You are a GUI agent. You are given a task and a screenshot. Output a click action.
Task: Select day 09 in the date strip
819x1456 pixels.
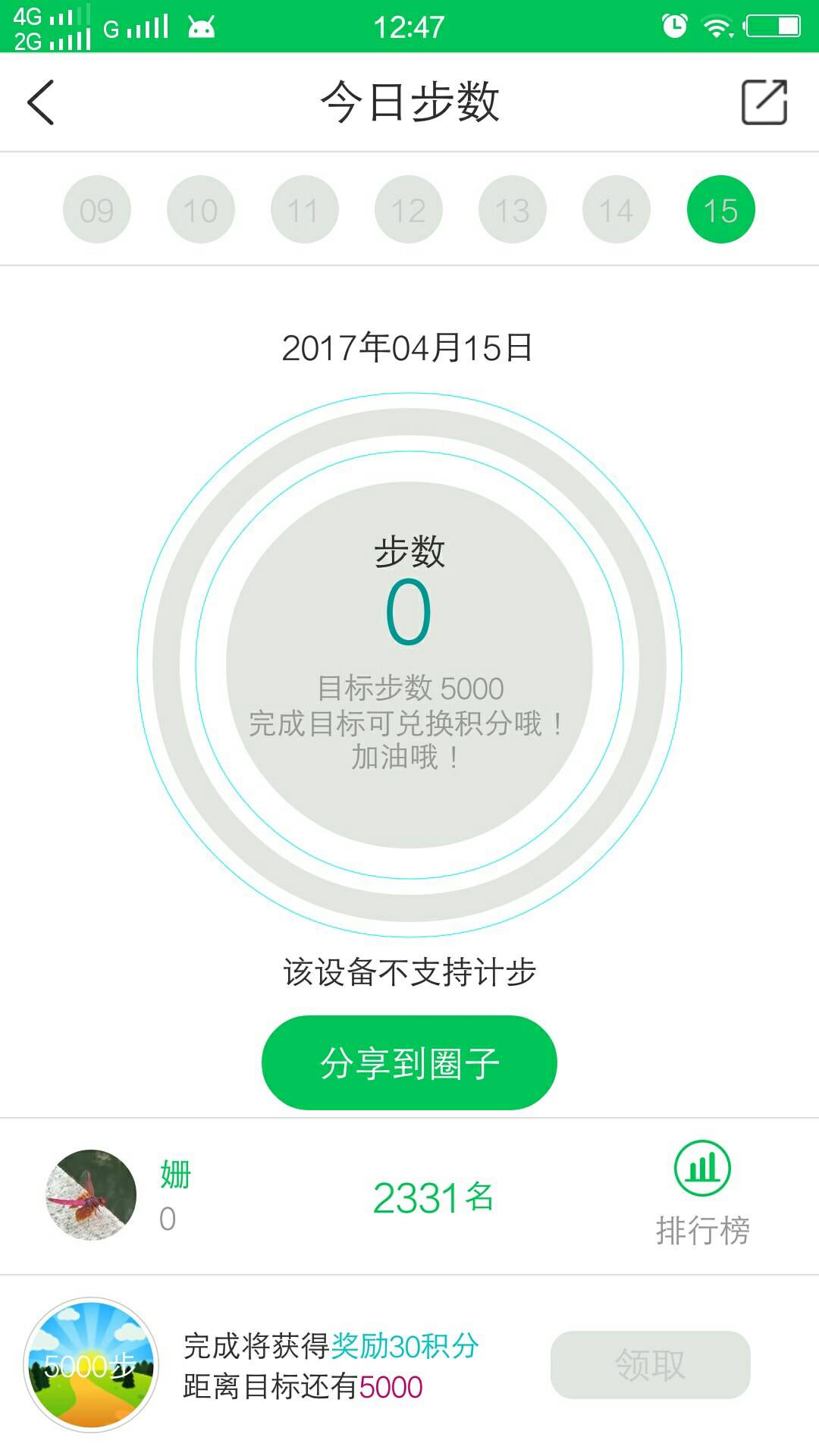click(97, 210)
